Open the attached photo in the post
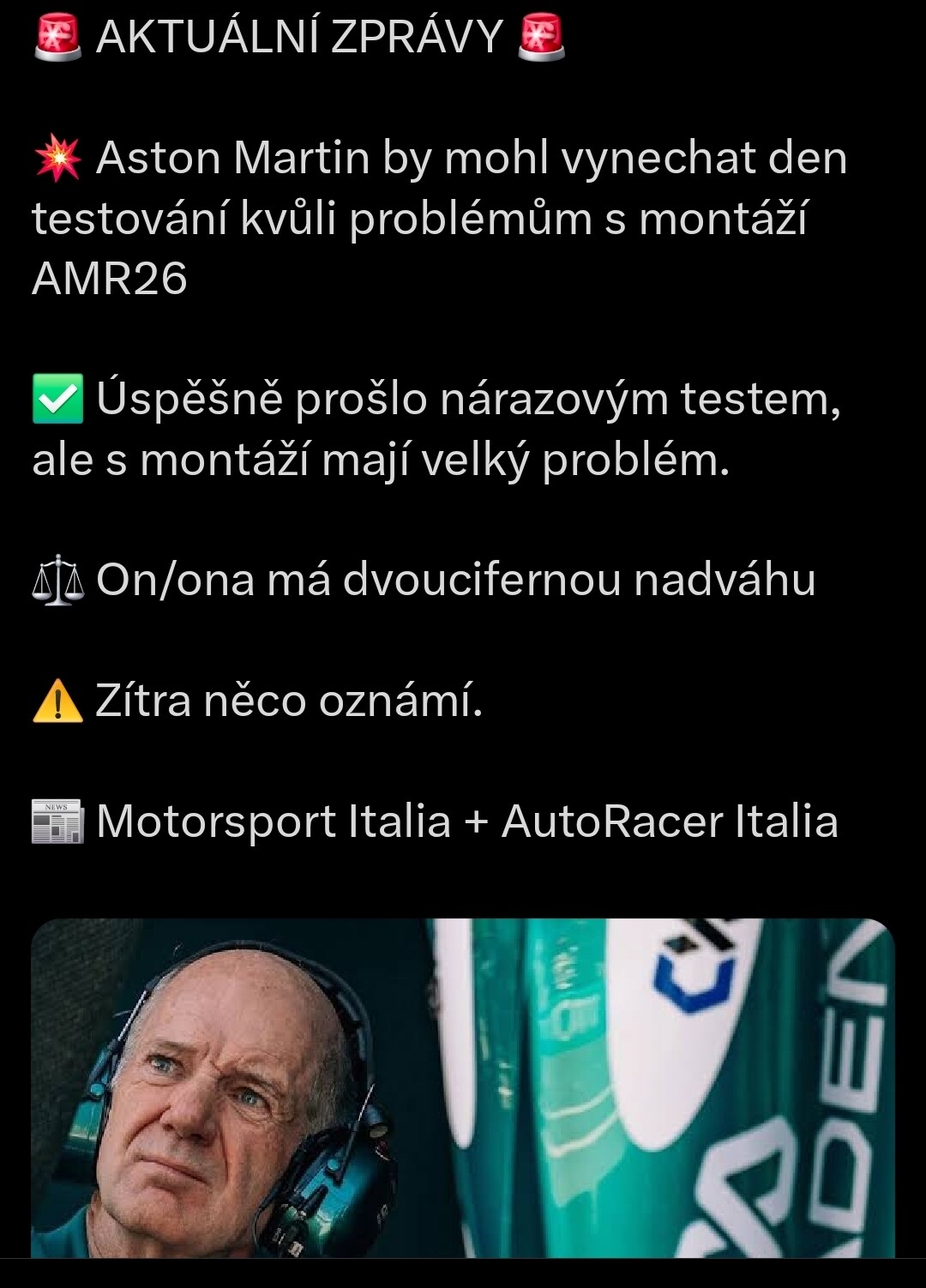The width and height of the screenshot is (926, 1288). [x=463, y=1087]
